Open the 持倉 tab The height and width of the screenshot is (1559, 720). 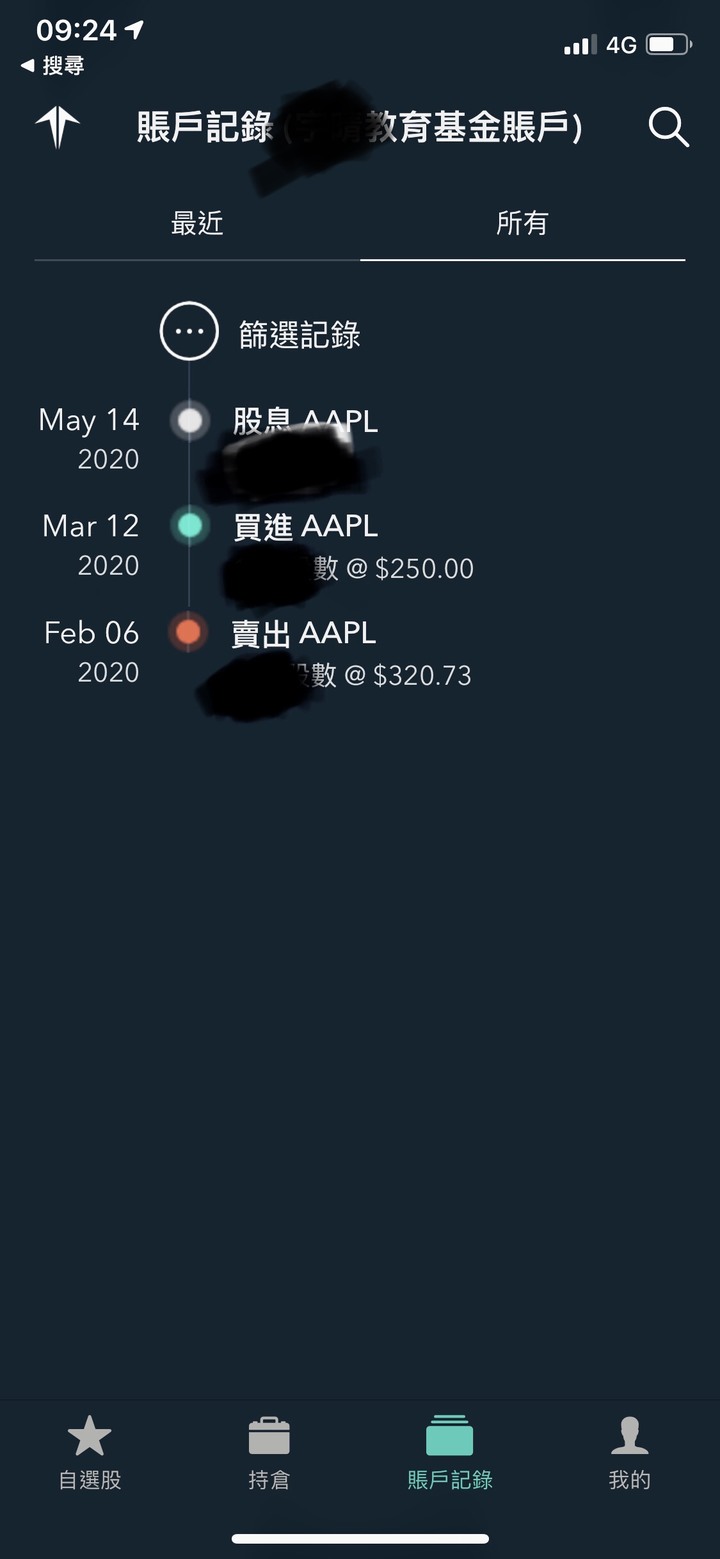coord(269,1453)
